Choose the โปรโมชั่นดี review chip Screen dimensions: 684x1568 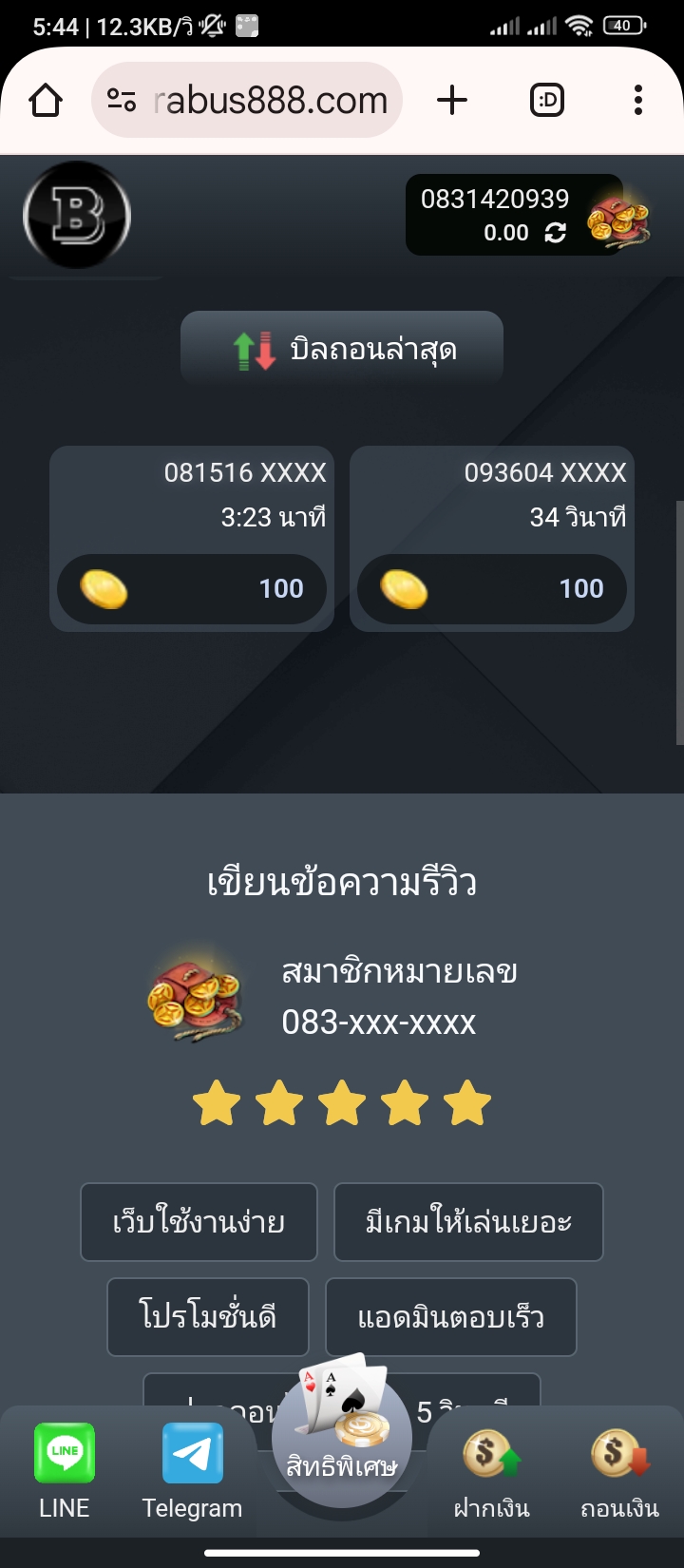click(208, 1316)
